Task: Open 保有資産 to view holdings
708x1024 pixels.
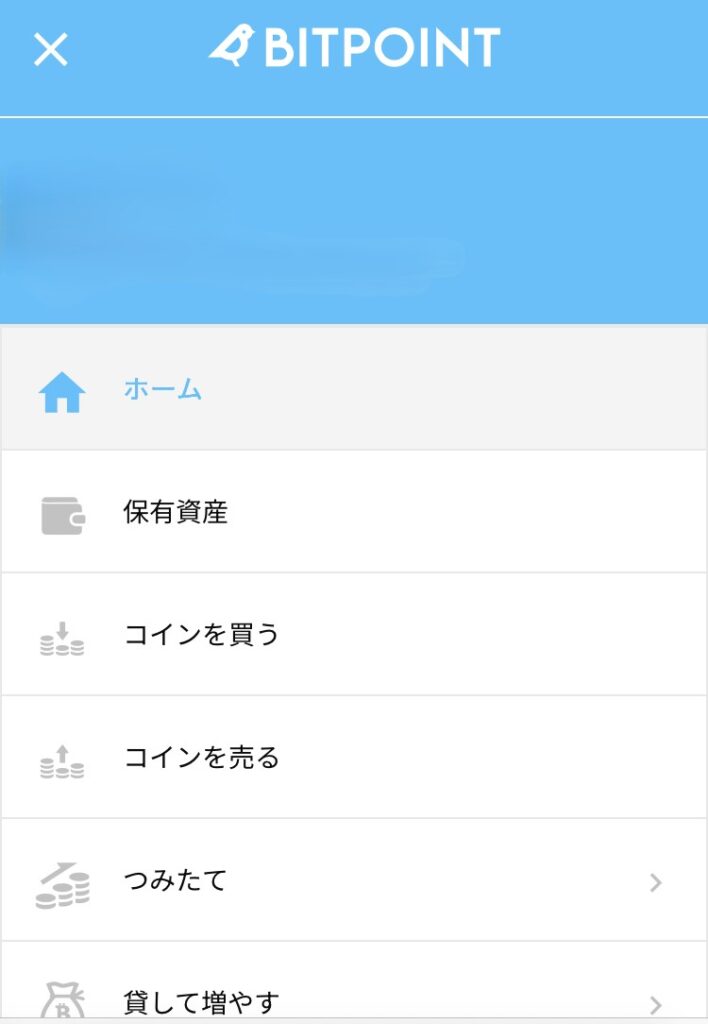Action: 176,513
